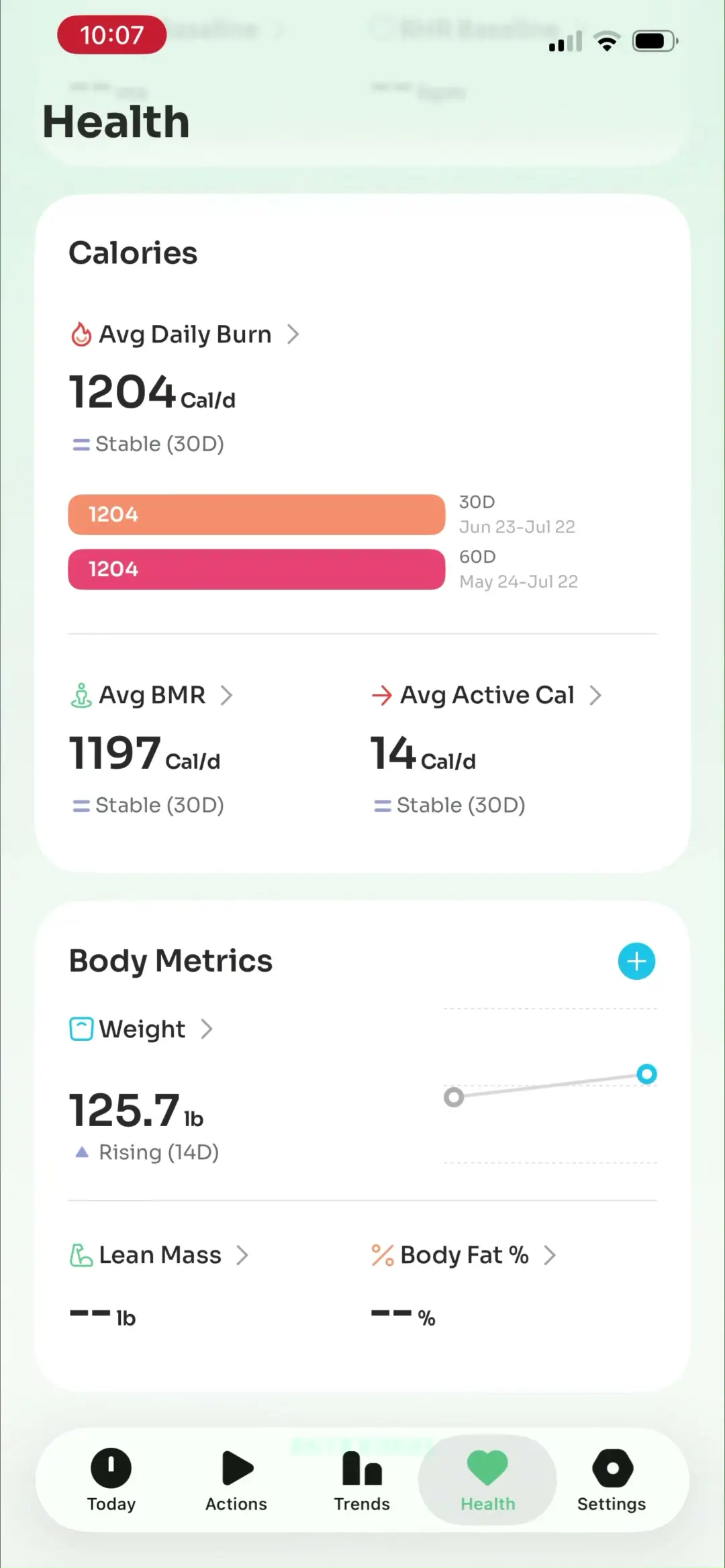725x1568 pixels.
Task: Open Avg BMR details
Action: [152, 695]
